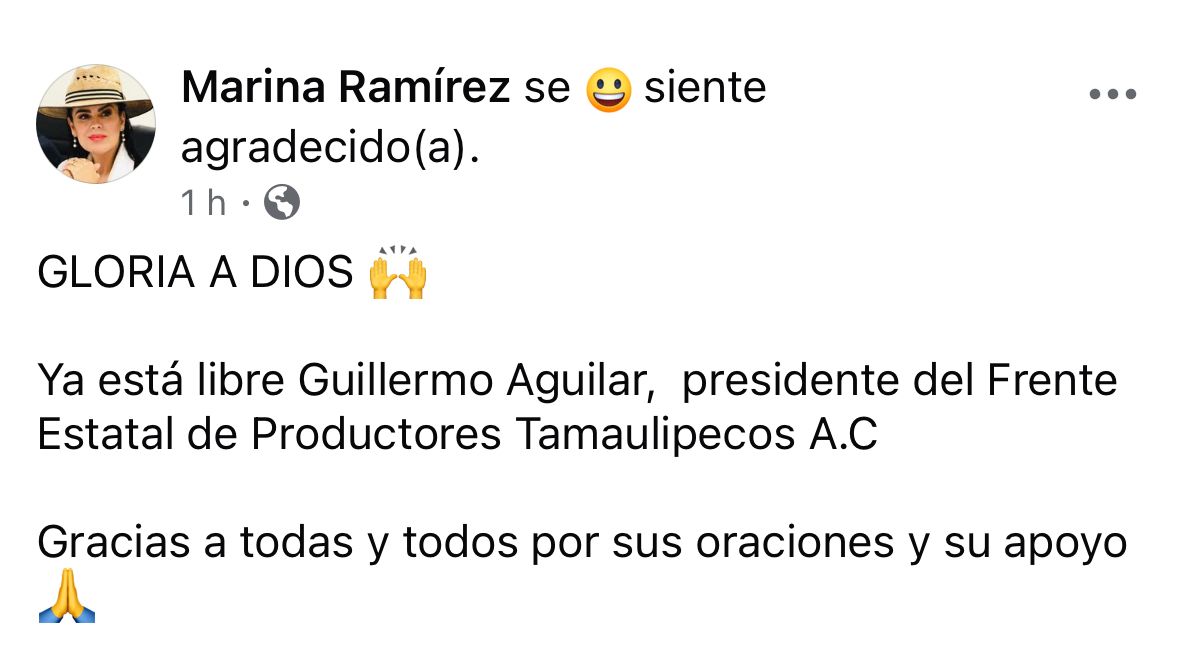Tap the public audience globe icon
This screenshot has height=645, width=1179.
coord(282,204)
